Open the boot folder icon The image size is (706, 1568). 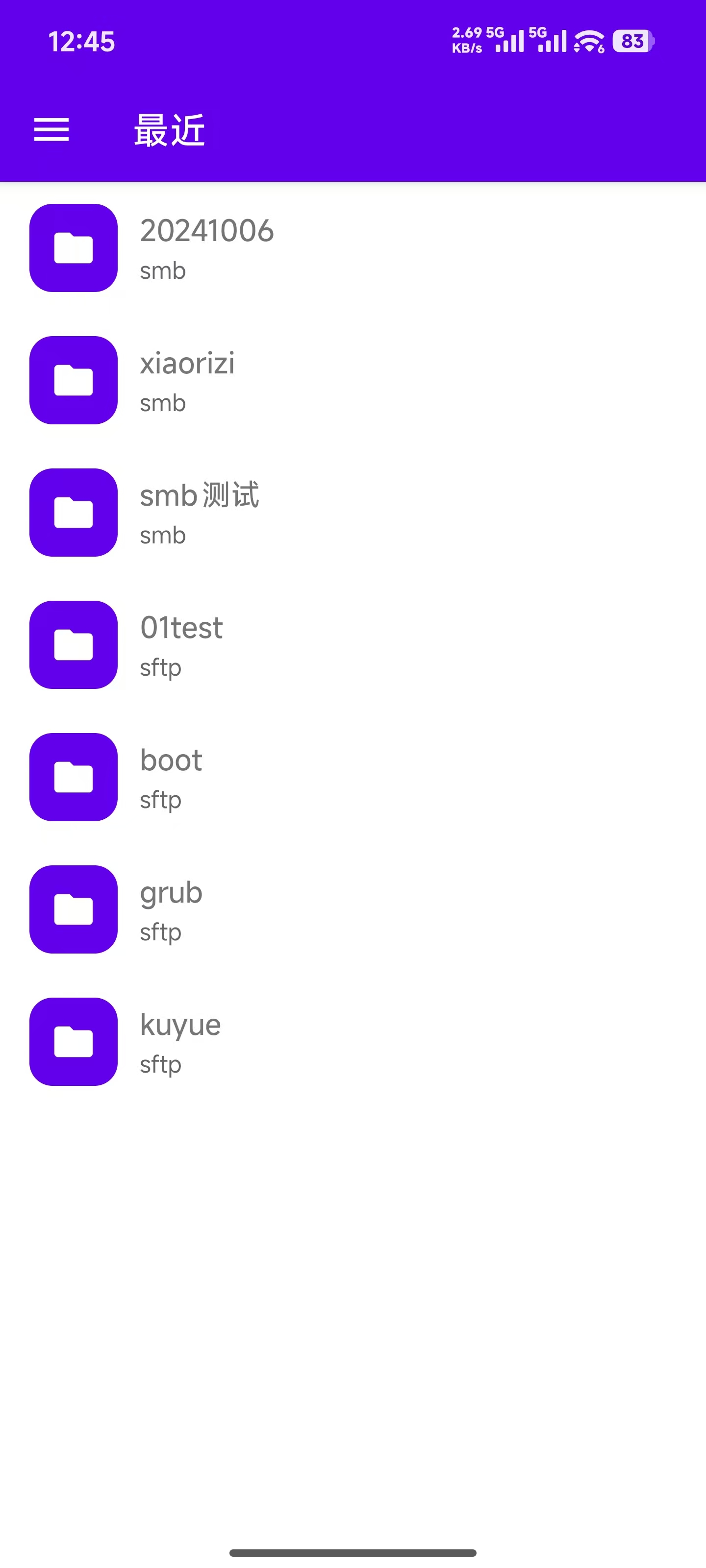pos(73,778)
